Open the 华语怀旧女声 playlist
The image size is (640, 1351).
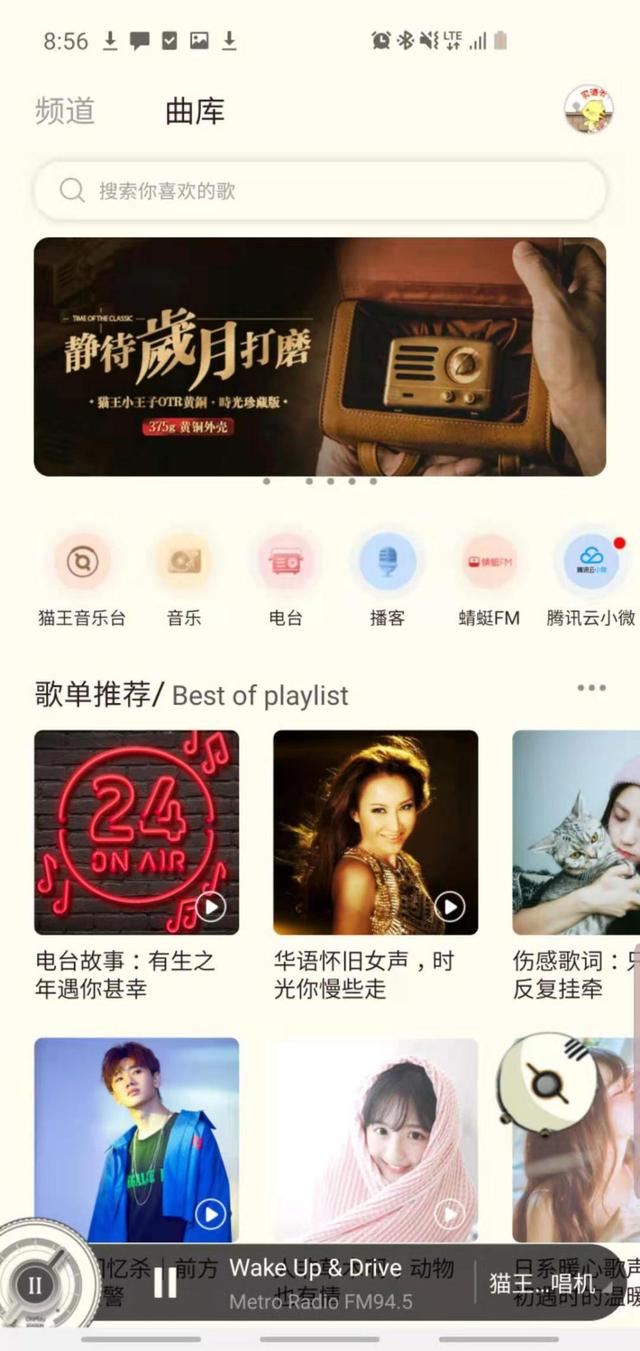pyautogui.click(x=375, y=832)
